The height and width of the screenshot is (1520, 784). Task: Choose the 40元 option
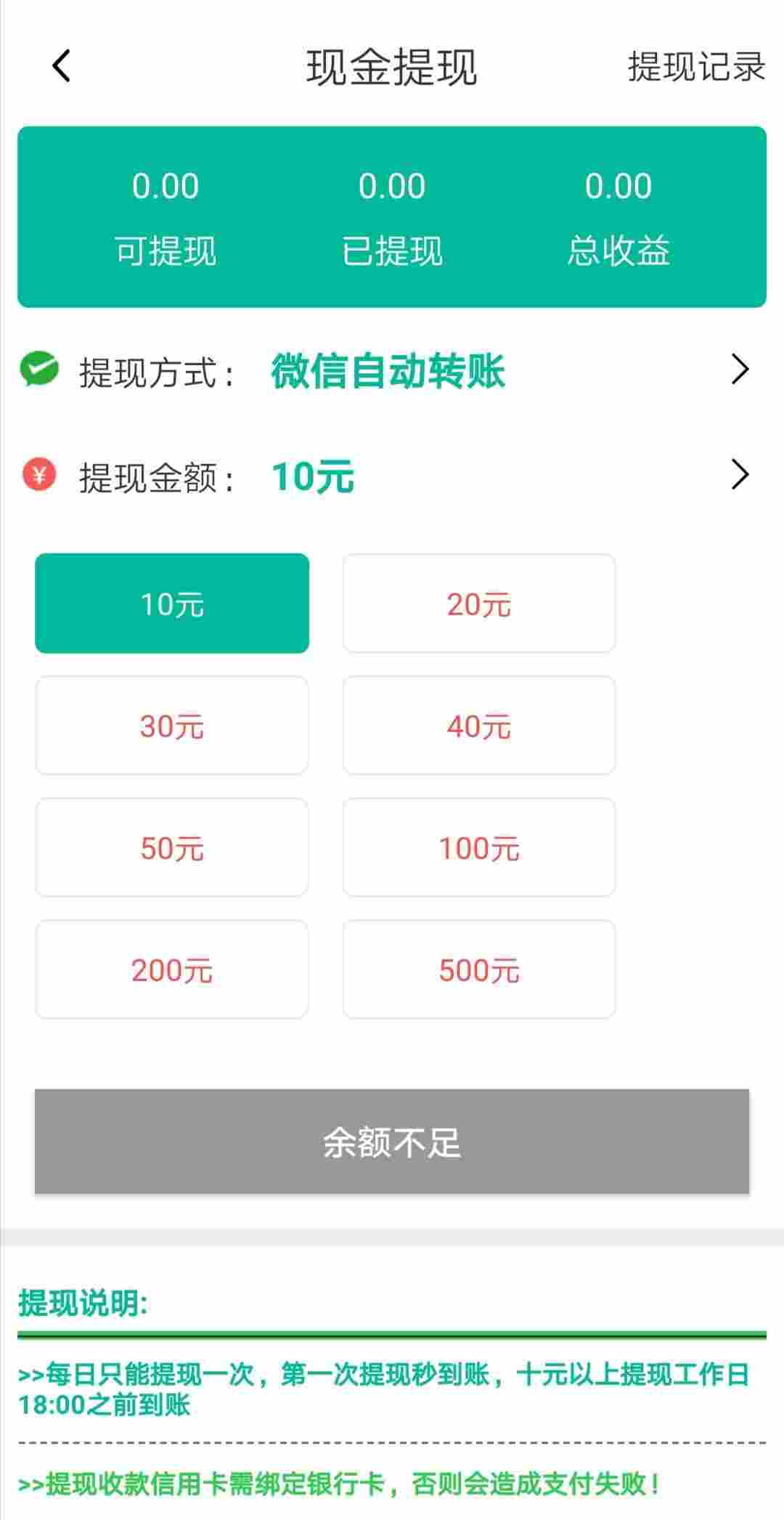[479, 726]
